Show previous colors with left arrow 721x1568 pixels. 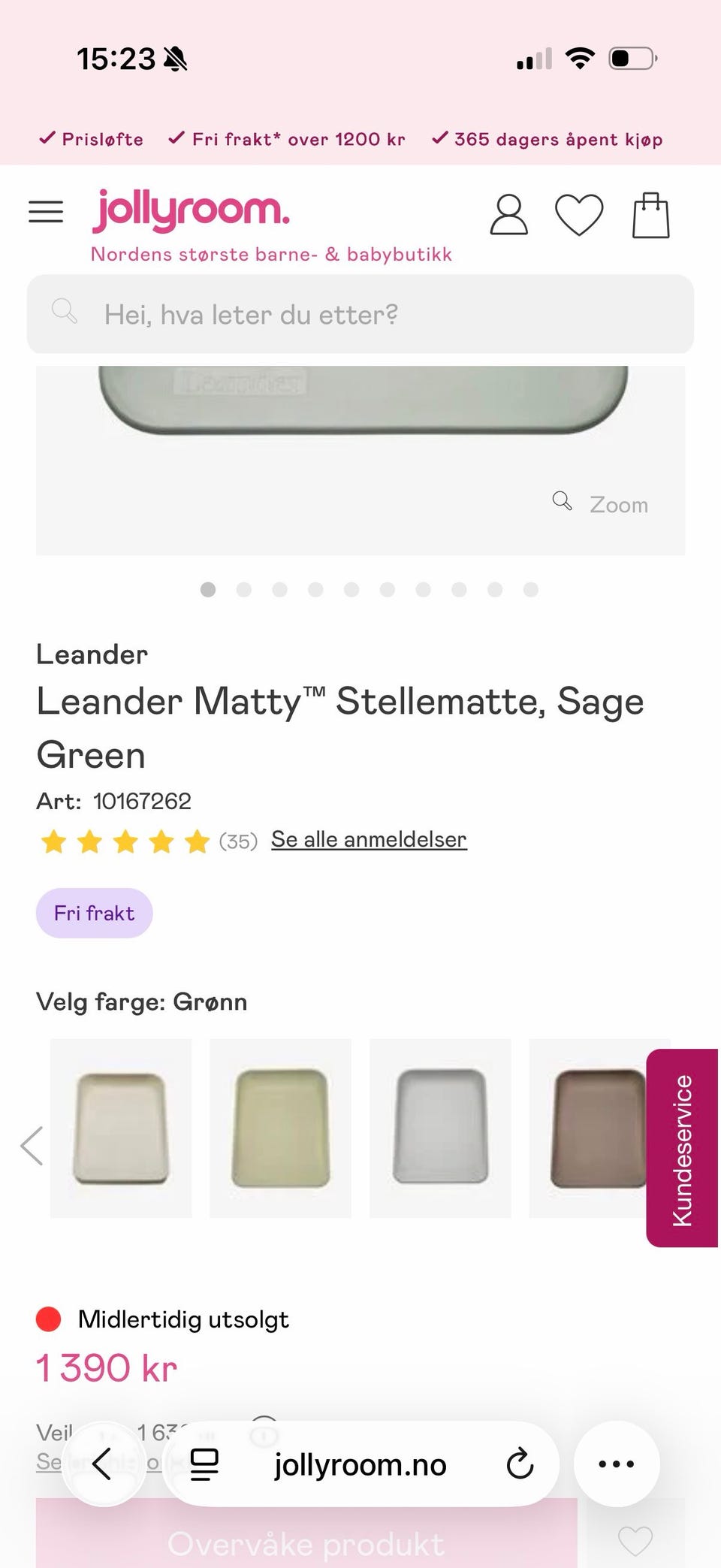32,1146
